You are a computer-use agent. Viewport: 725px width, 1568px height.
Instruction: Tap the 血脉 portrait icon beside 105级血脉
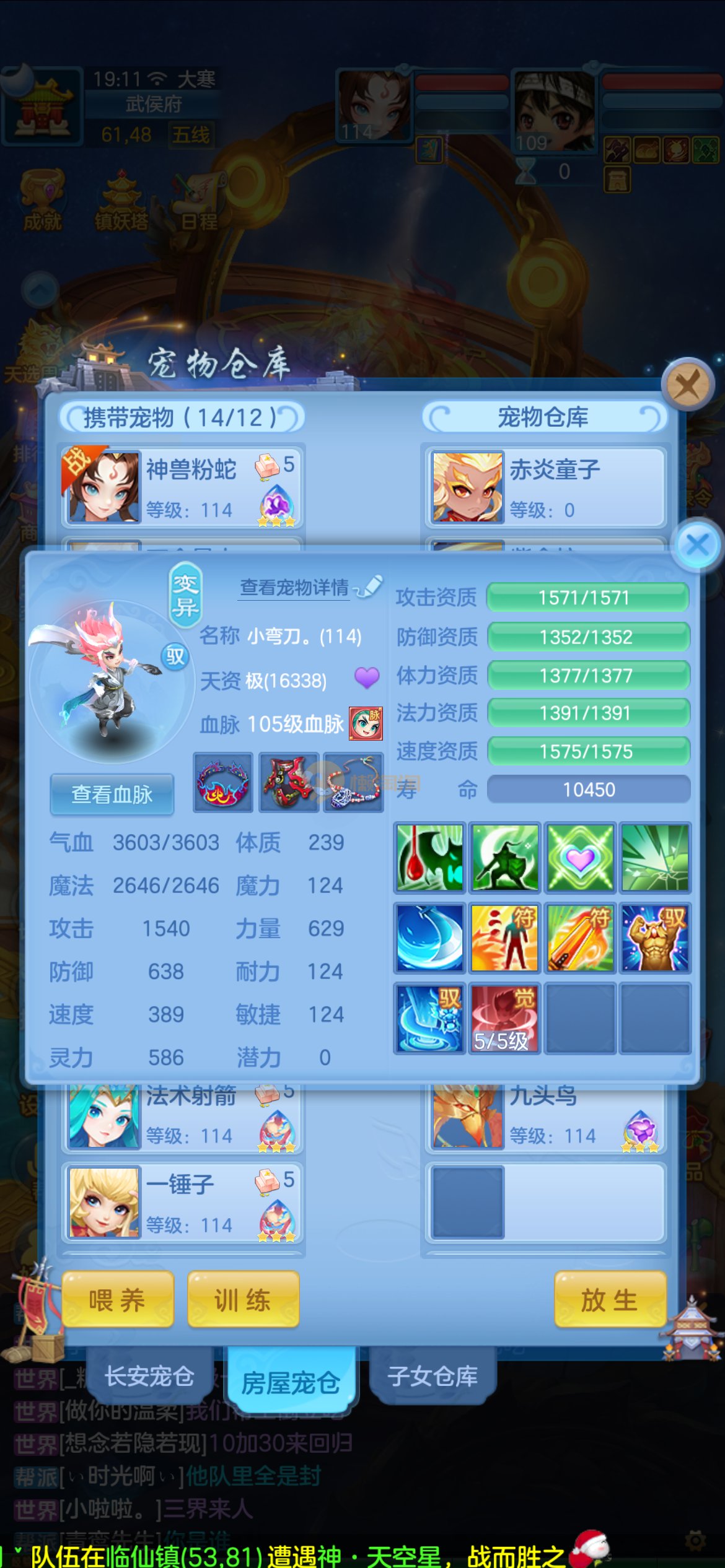[366, 723]
